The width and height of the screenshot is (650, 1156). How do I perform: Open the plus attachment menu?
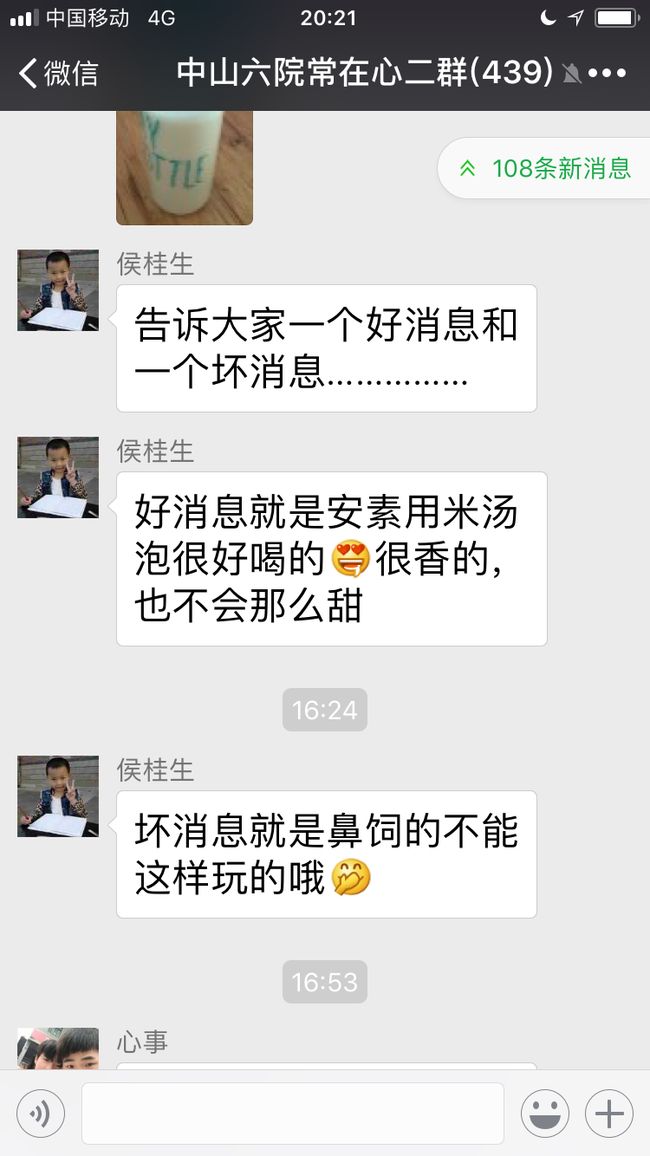(x=609, y=1113)
